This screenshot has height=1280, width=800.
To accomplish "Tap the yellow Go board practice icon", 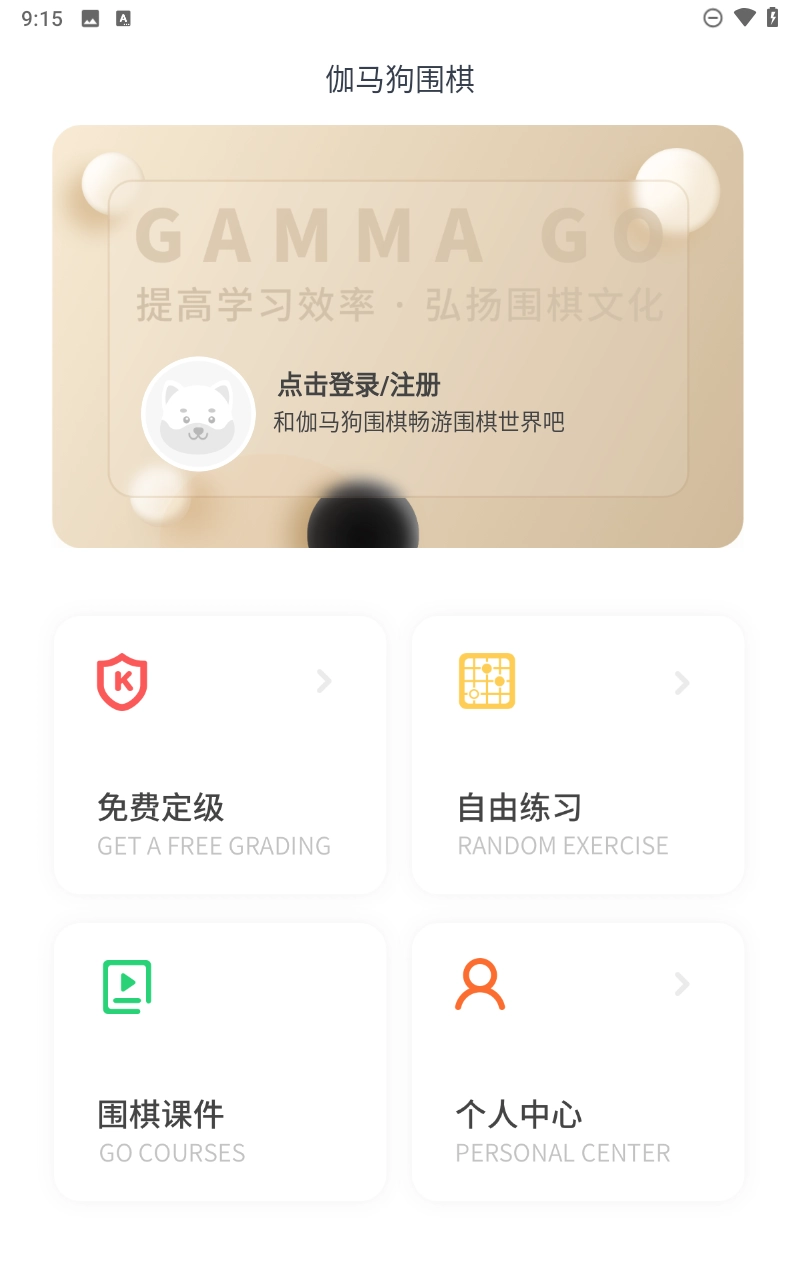I will pos(486,681).
